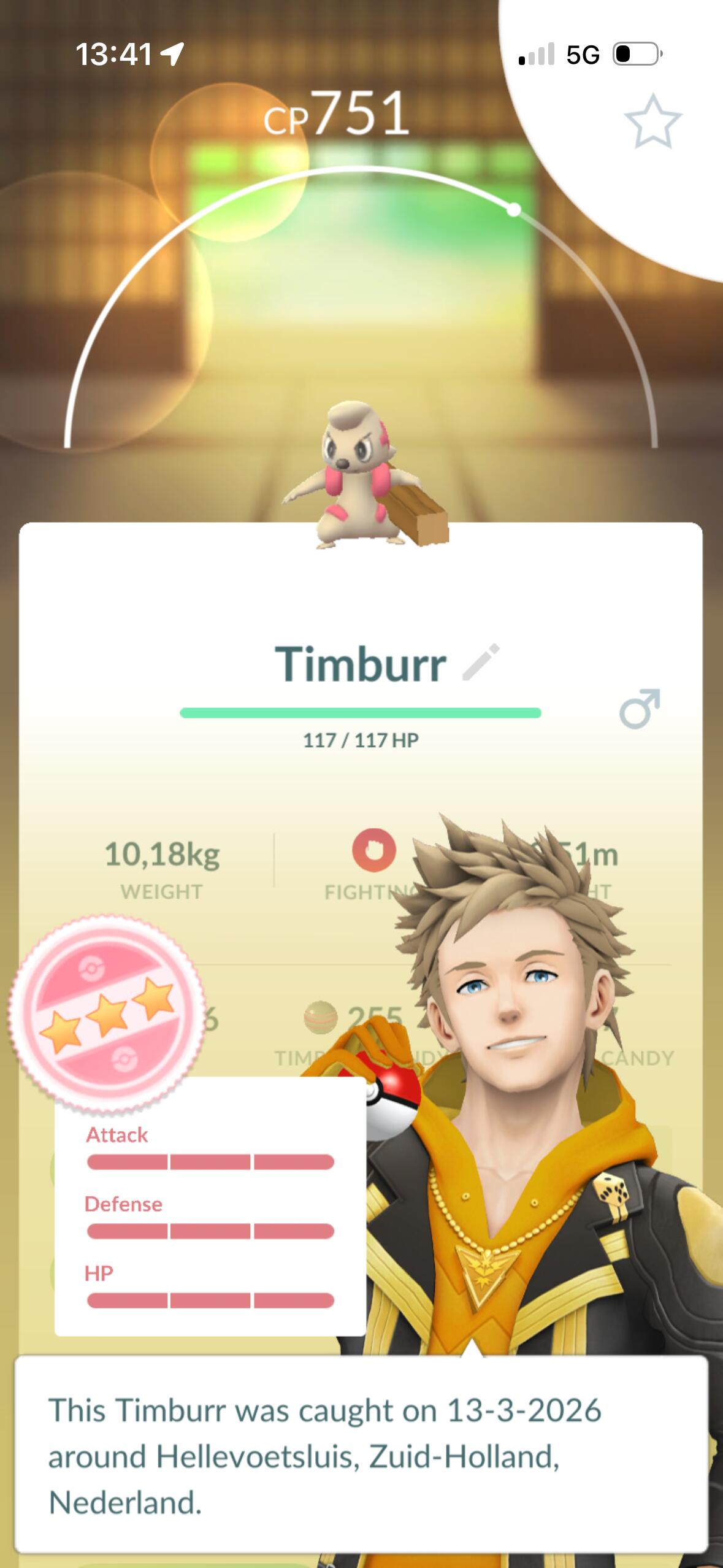
Task: Edit Timburr's nickname with the pencil icon
Action: (x=482, y=663)
